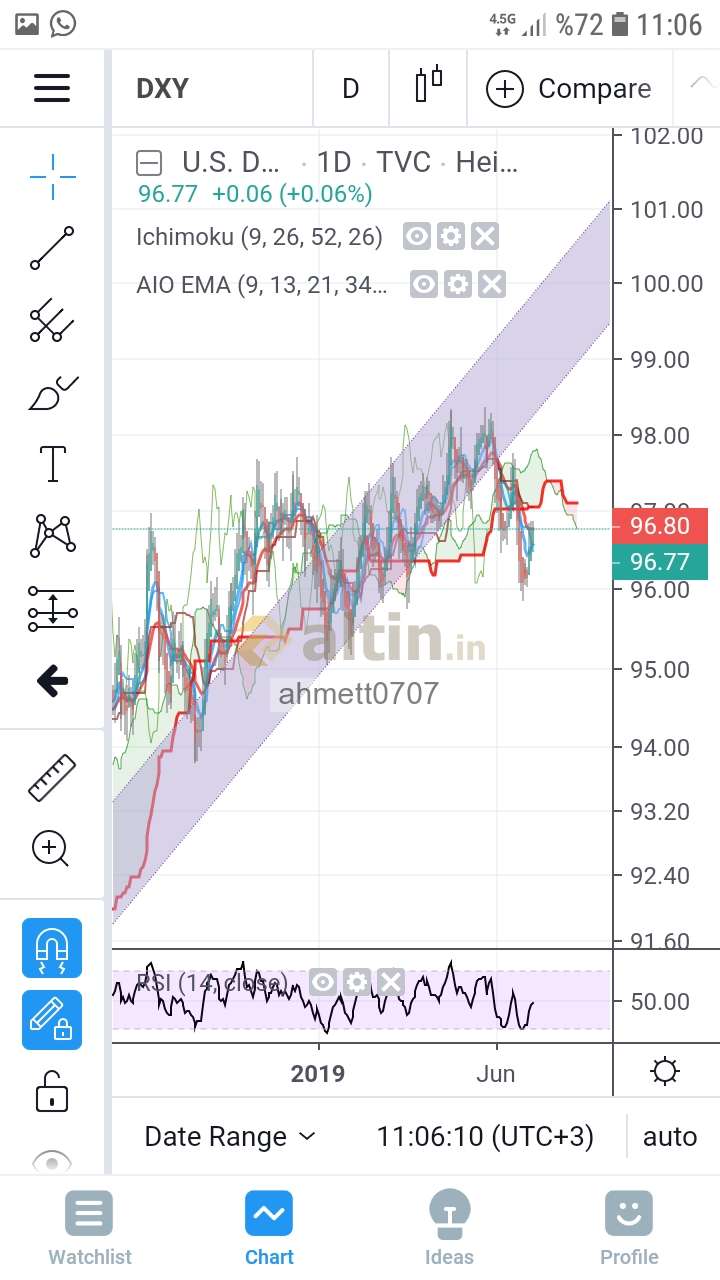Image resolution: width=720 pixels, height=1280 pixels.
Task: Select the trend line drawing tool
Action: click(52, 248)
